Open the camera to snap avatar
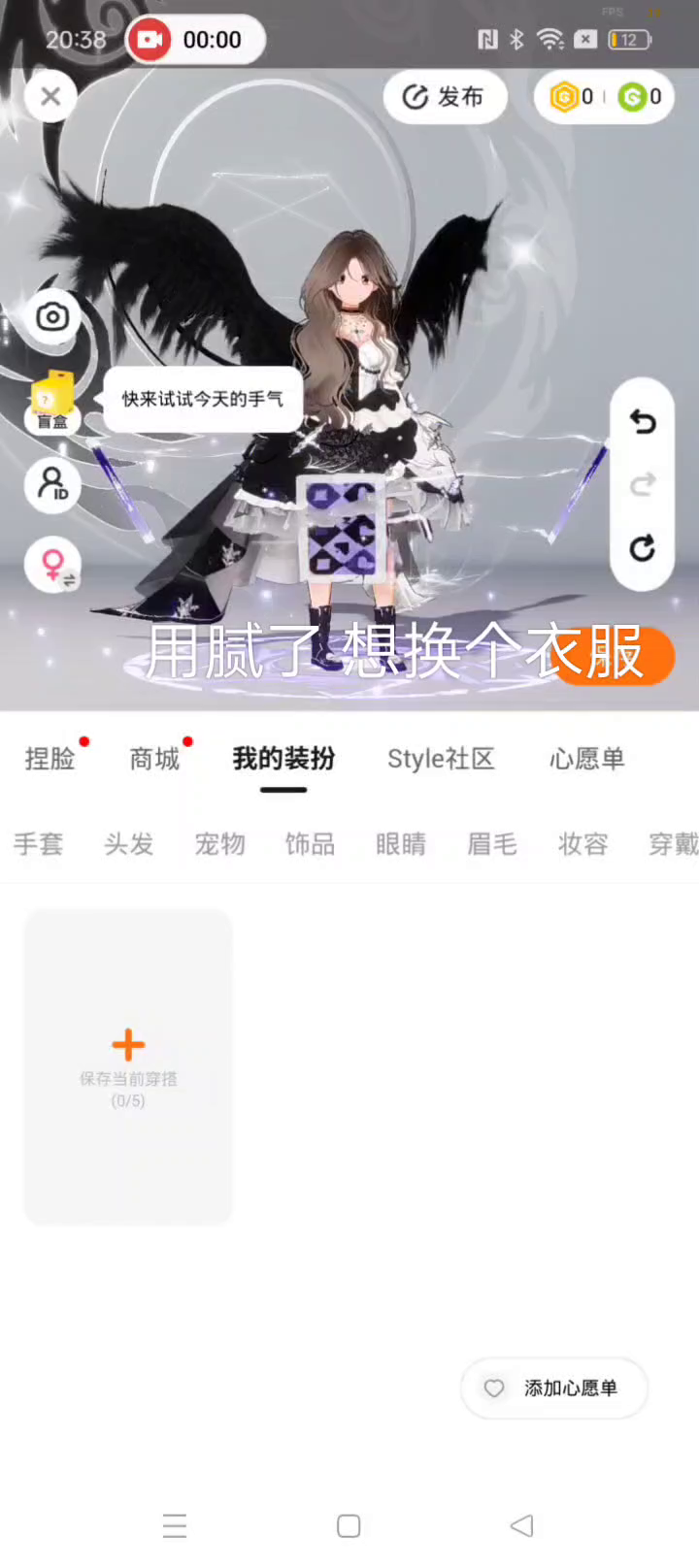699x1568 pixels. coord(52,316)
